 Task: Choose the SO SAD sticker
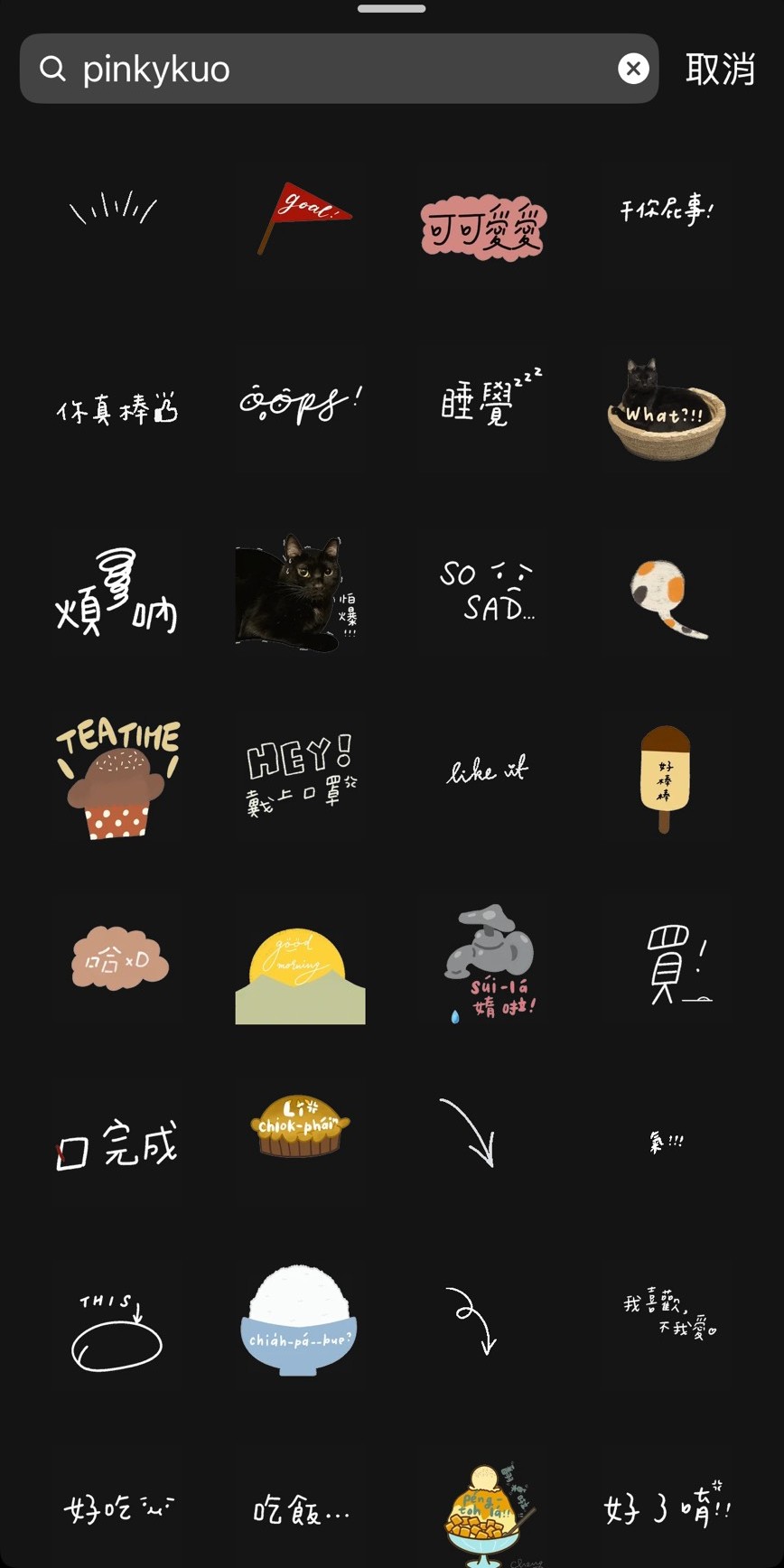[x=486, y=592]
